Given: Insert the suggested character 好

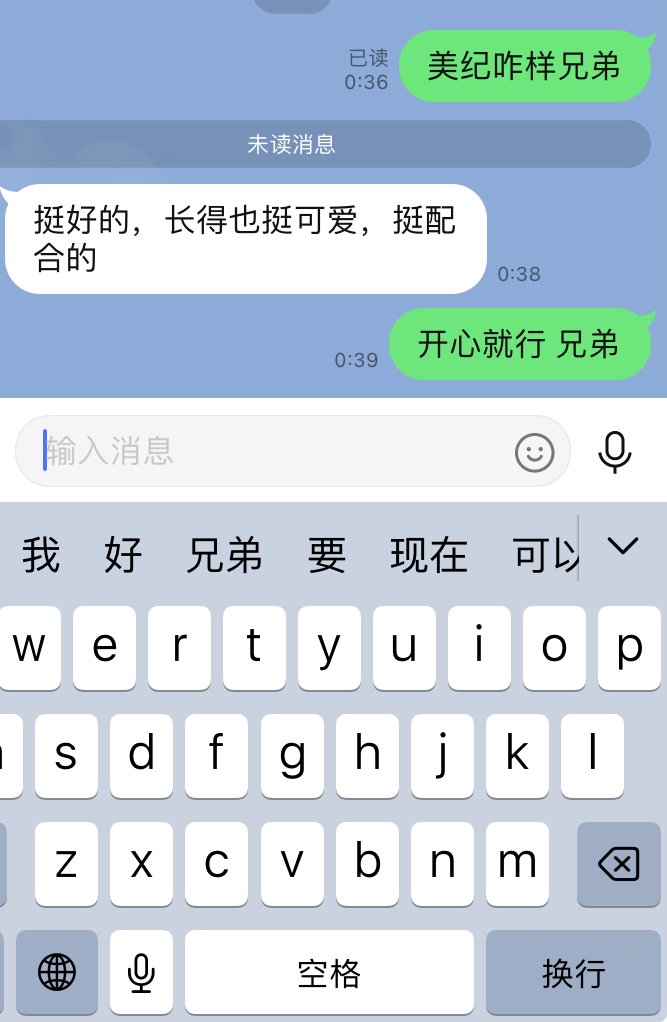Looking at the screenshot, I should pos(123,555).
